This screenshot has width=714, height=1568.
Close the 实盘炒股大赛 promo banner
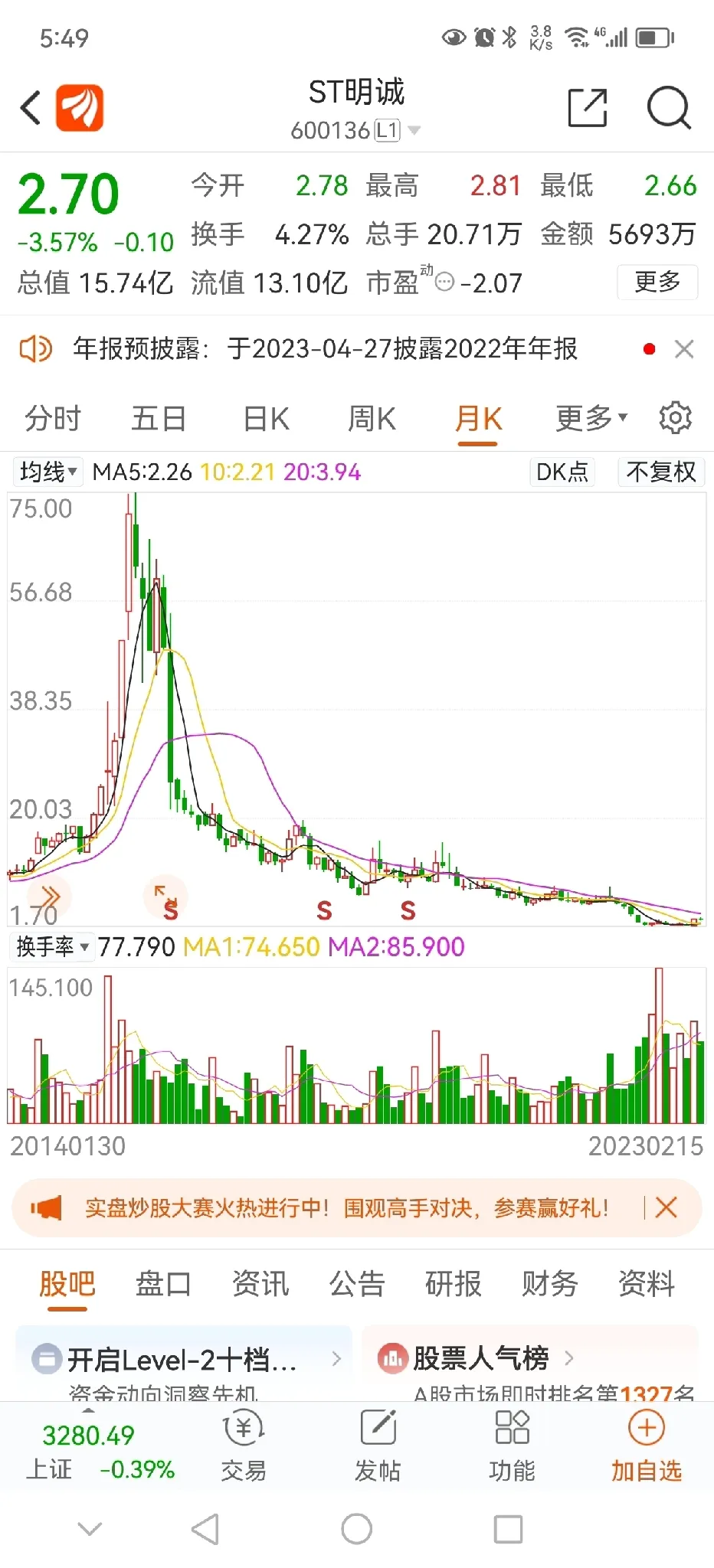coord(666,1208)
